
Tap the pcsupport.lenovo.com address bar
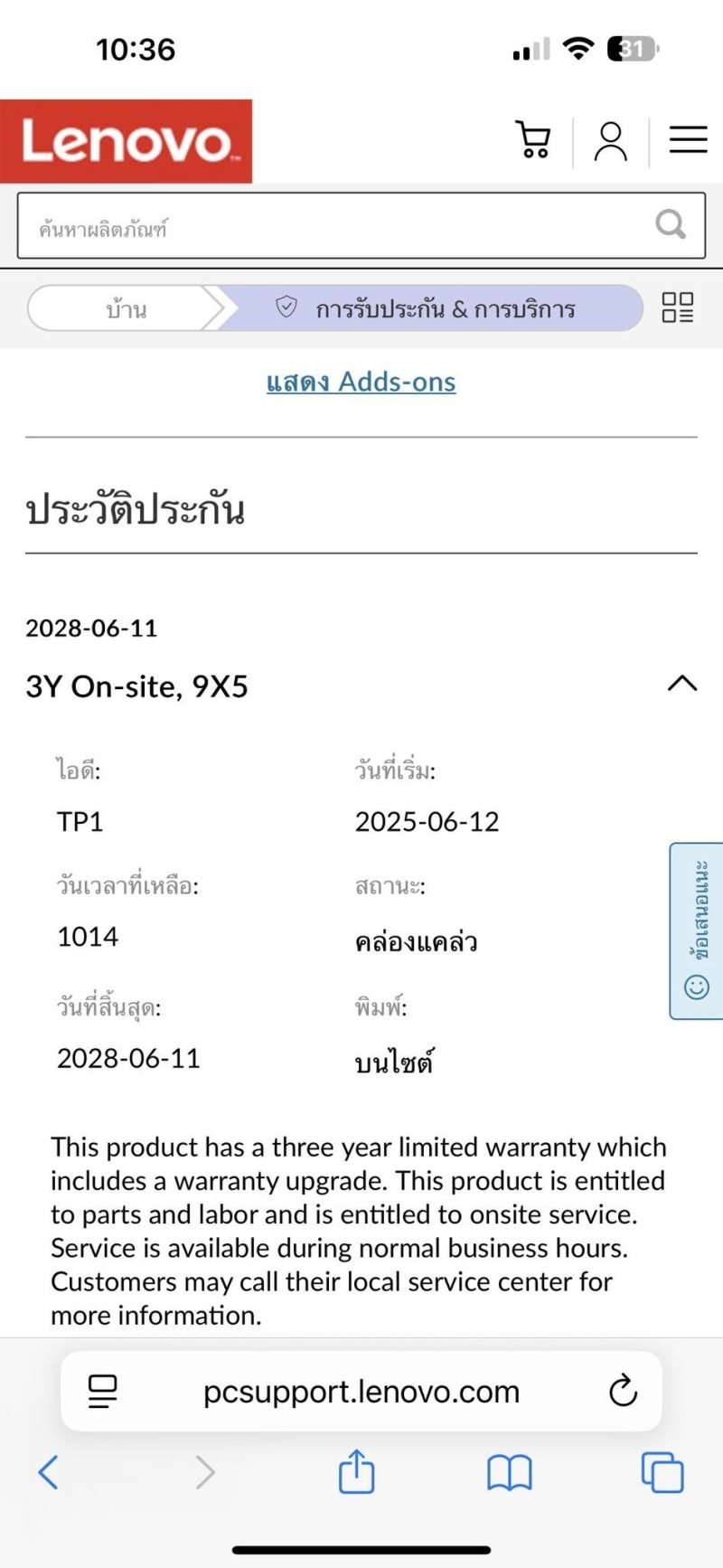point(361,1391)
